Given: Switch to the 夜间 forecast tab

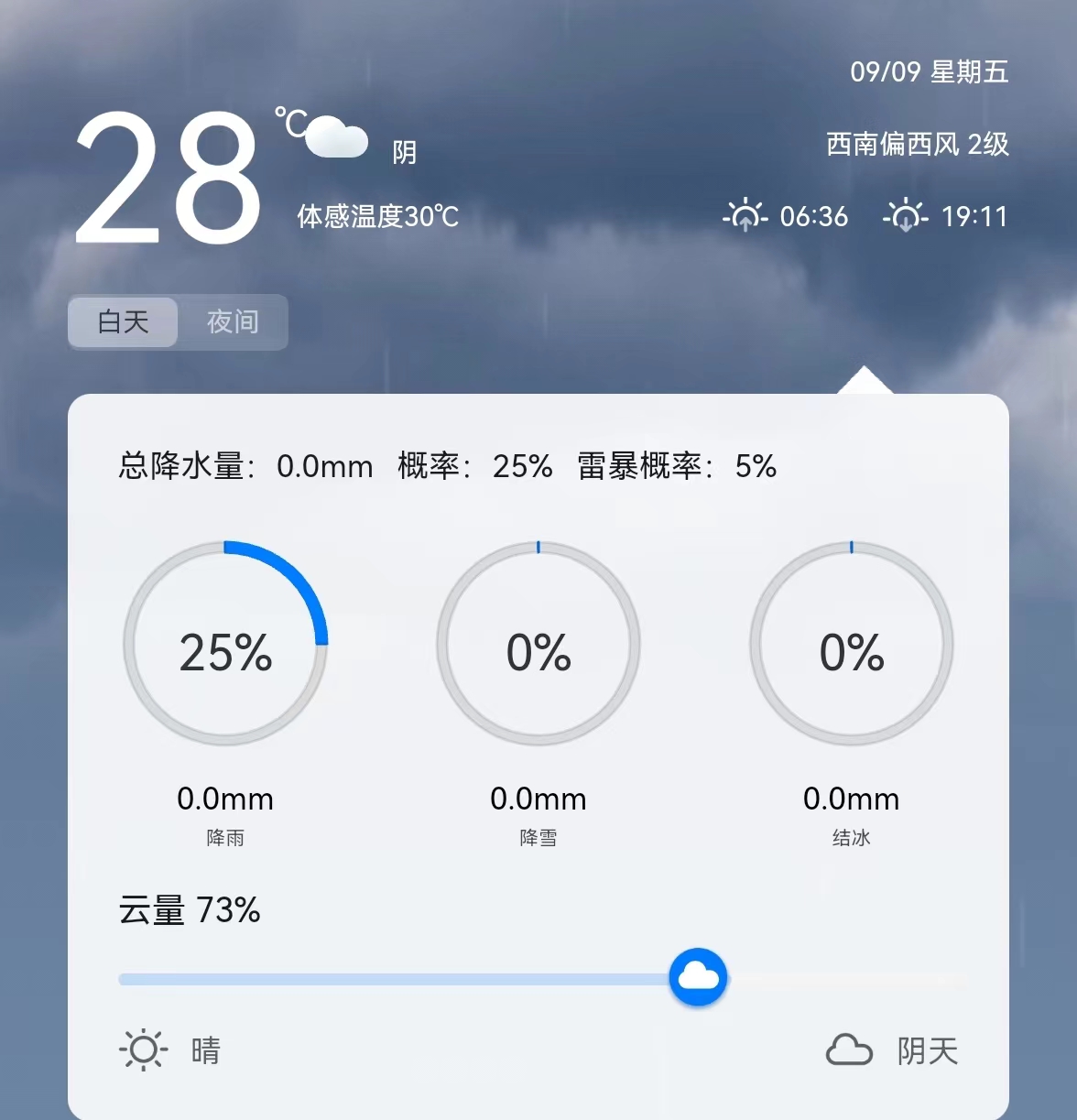Looking at the screenshot, I should point(233,322).
